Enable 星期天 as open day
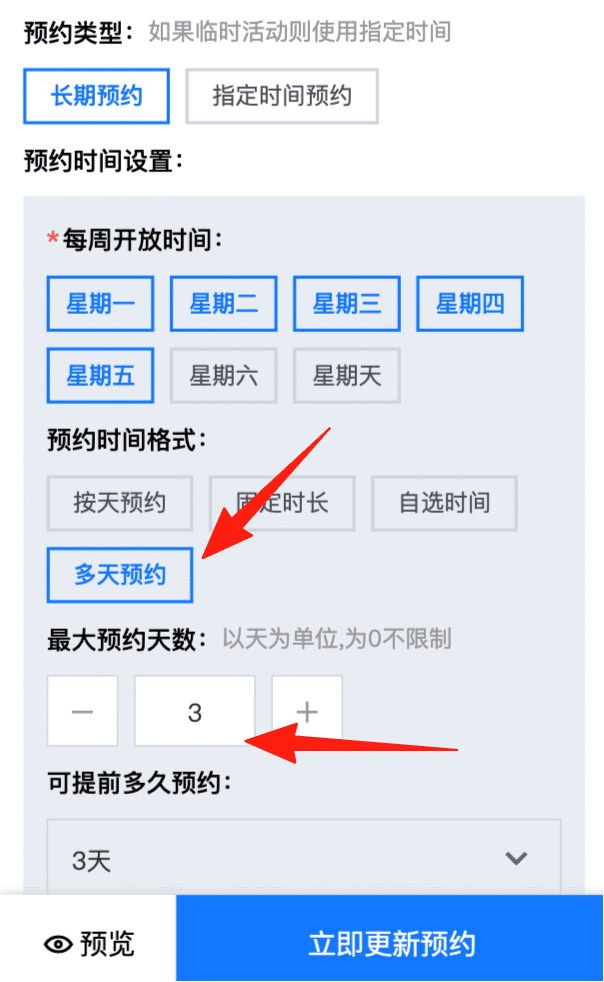Screen dimensions: 604x982 (346, 376)
